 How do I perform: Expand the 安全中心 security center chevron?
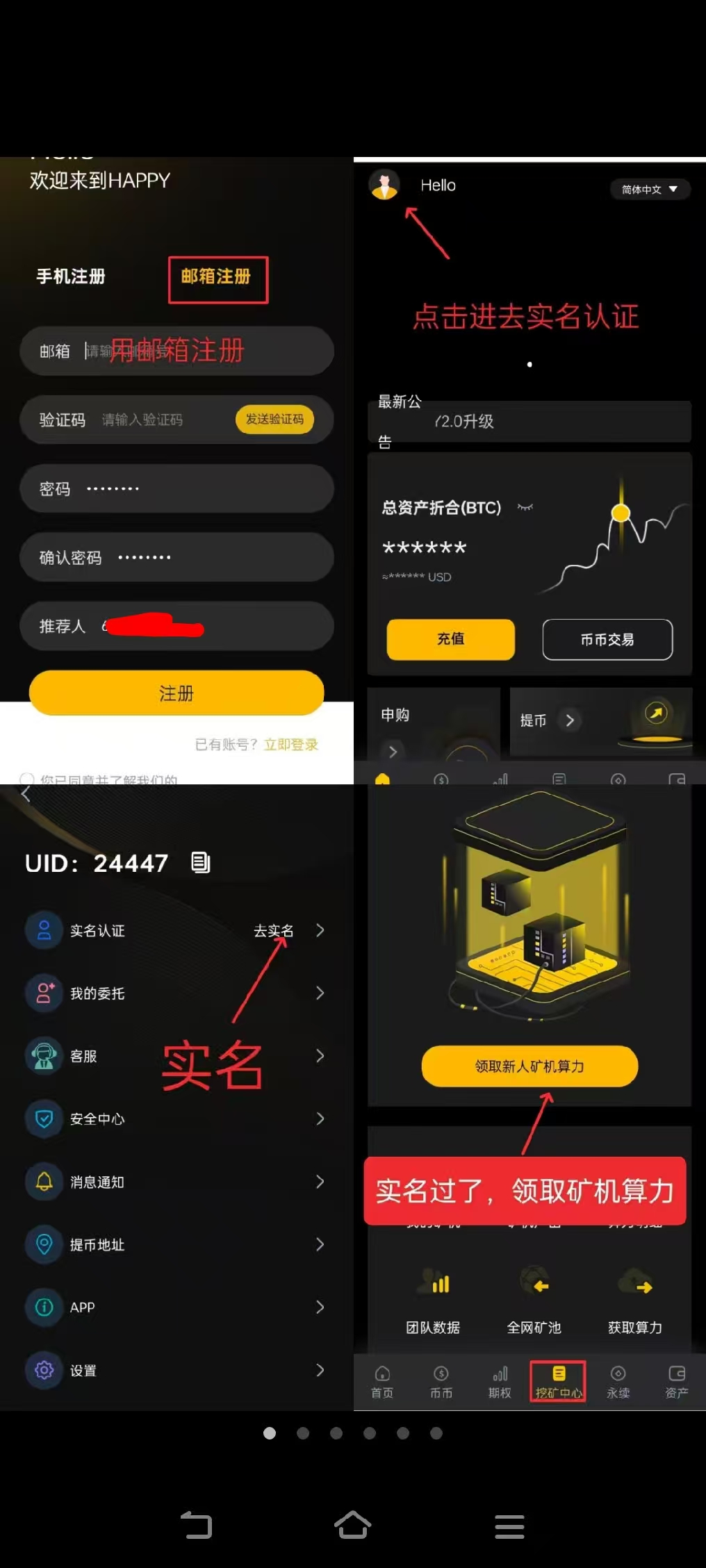click(x=320, y=1119)
